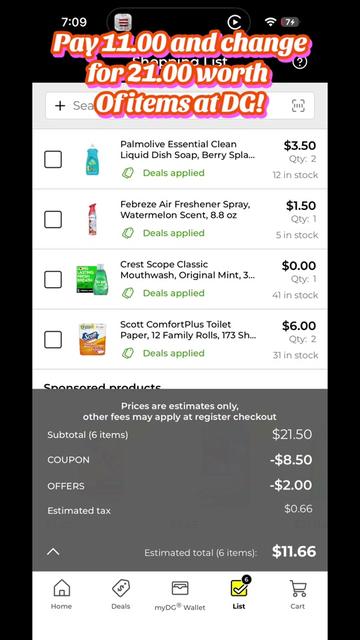Check the Palmolive Dish Soap checkbox

[x=53, y=159]
